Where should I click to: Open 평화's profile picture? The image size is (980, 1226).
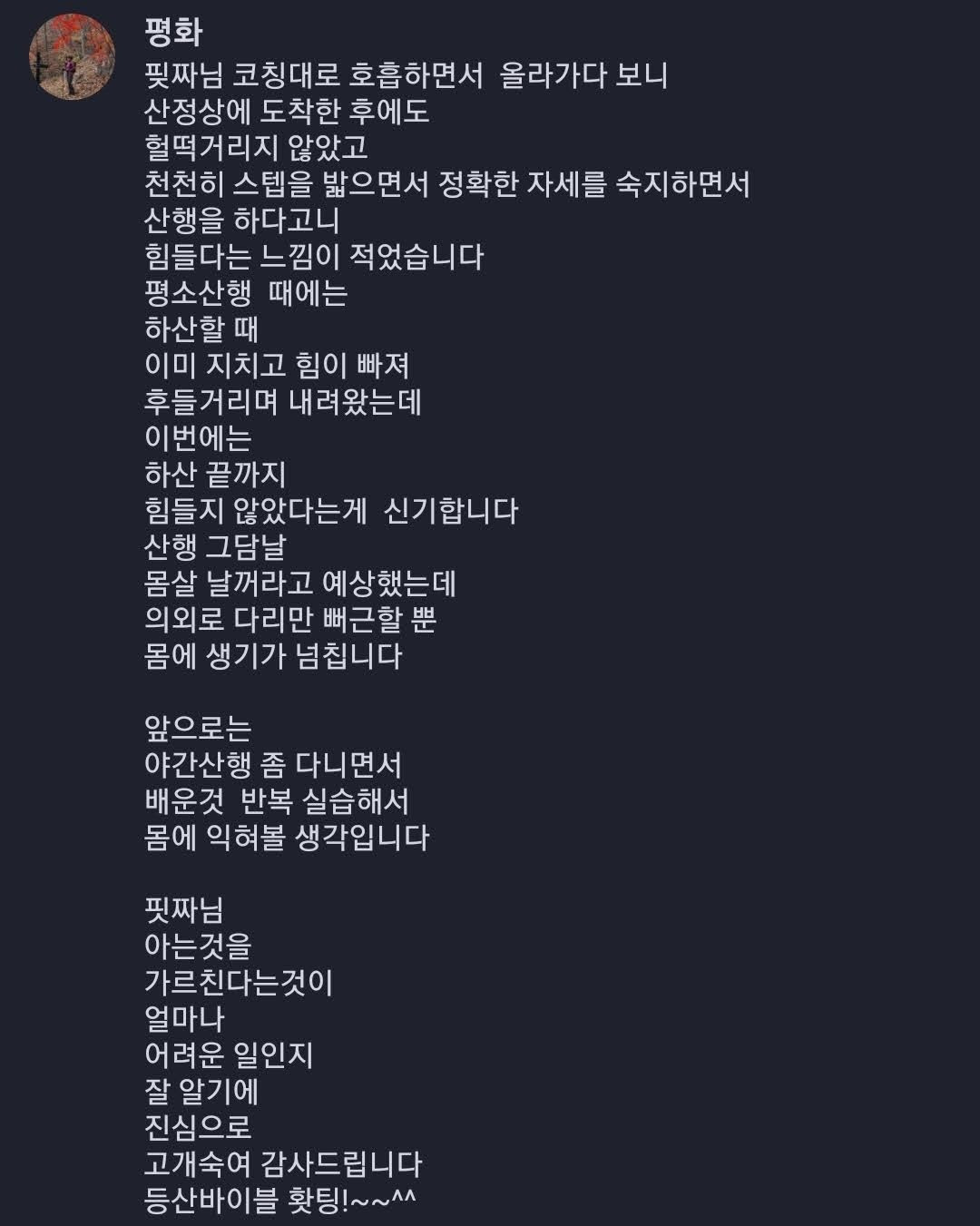pyautogui.click(x=73, y=56)
